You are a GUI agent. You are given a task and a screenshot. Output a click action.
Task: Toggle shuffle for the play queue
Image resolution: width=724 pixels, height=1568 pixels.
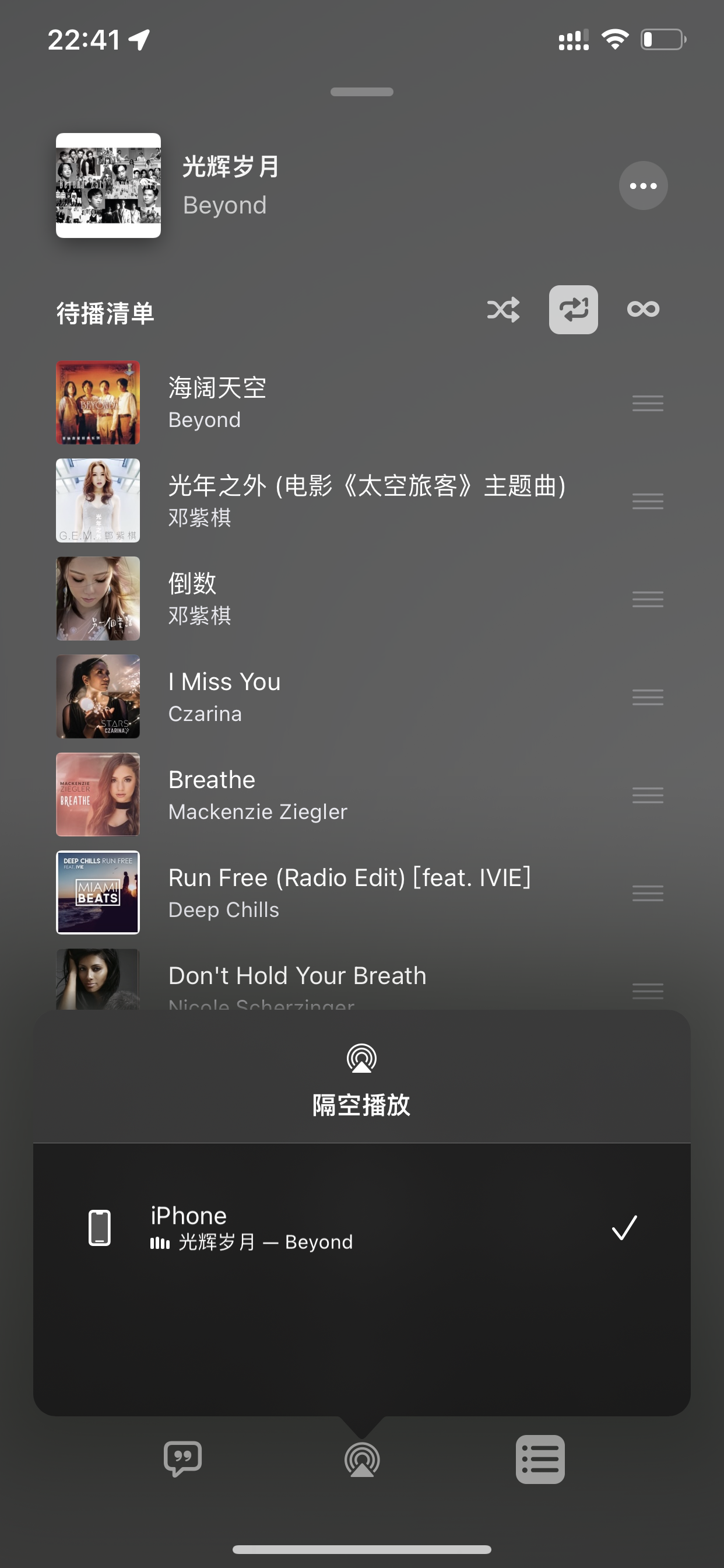(x=503, y=310)
